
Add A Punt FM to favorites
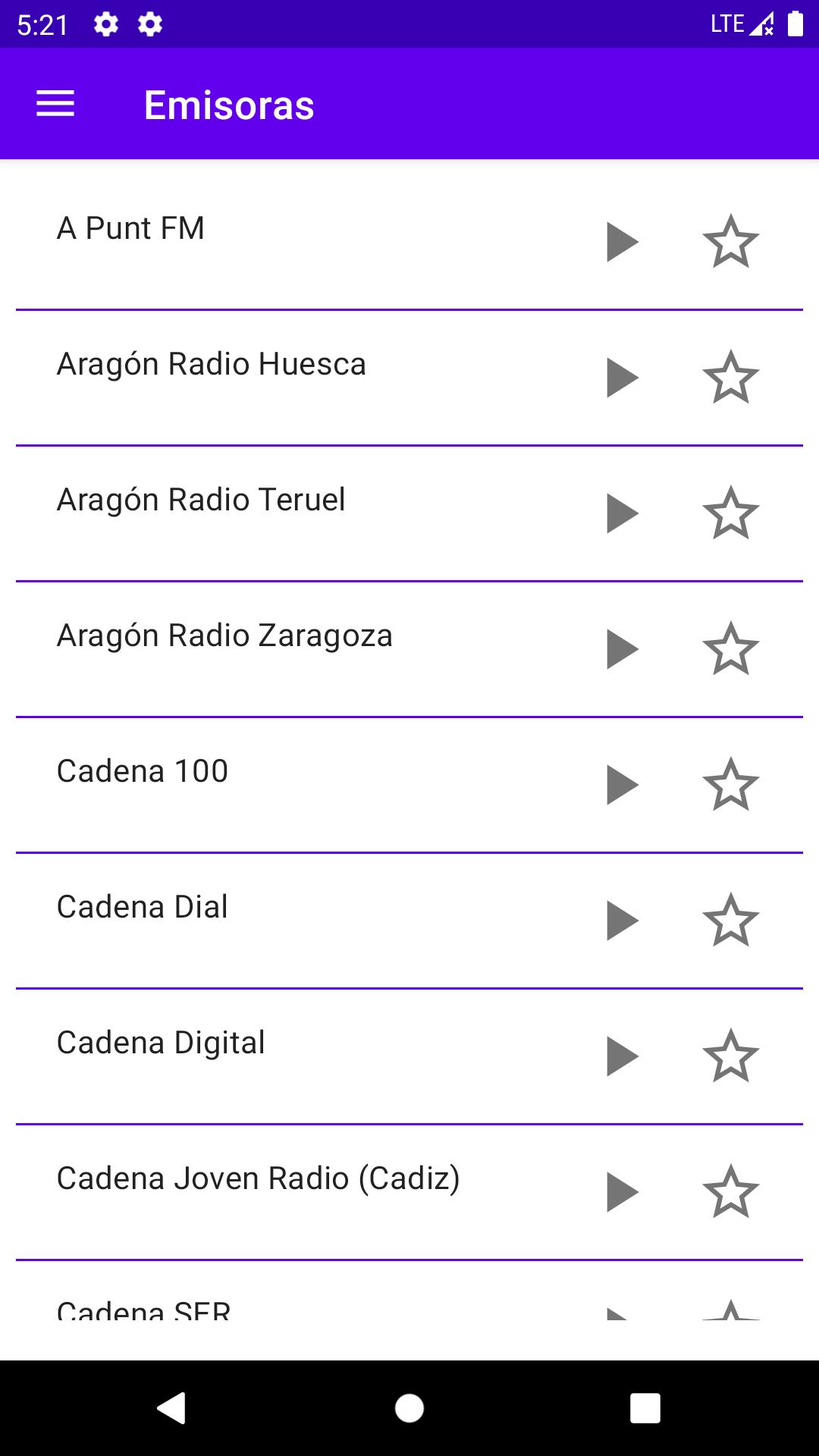coord(730,242)
